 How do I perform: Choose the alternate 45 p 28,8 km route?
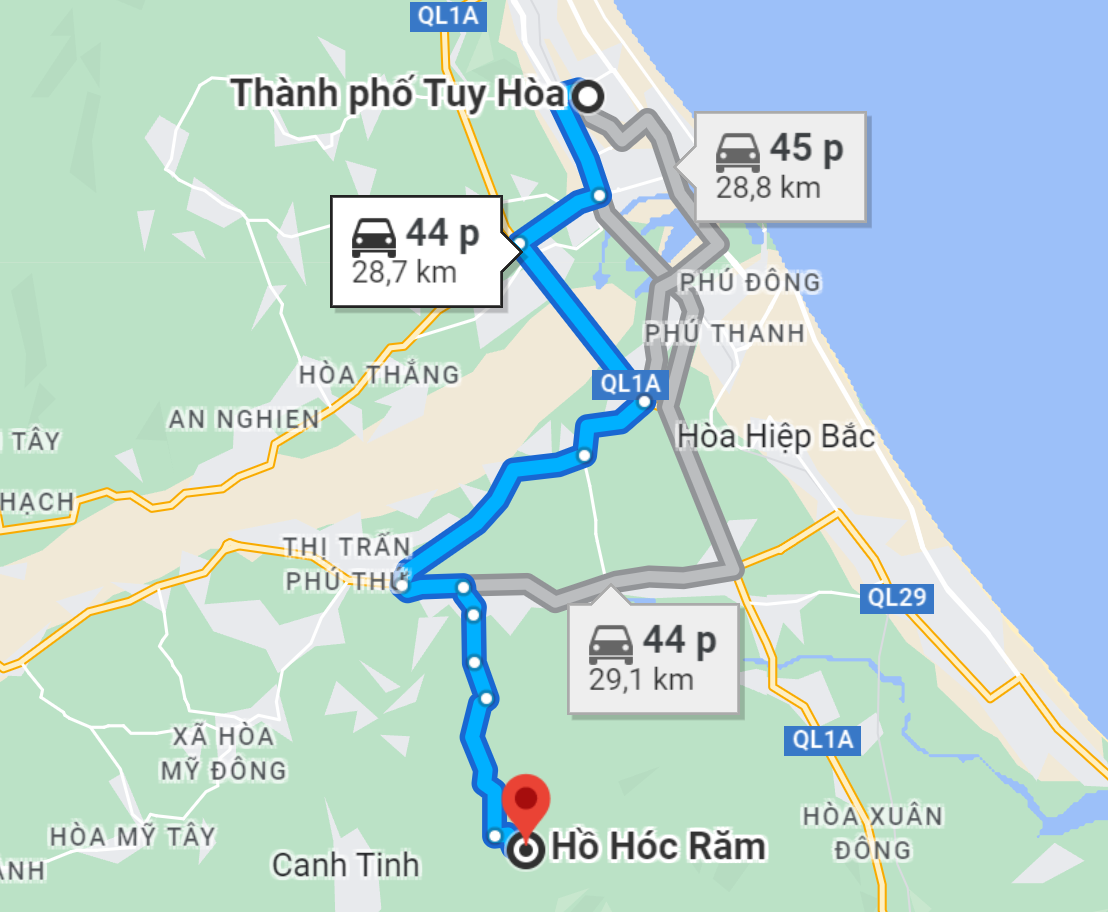779,167
